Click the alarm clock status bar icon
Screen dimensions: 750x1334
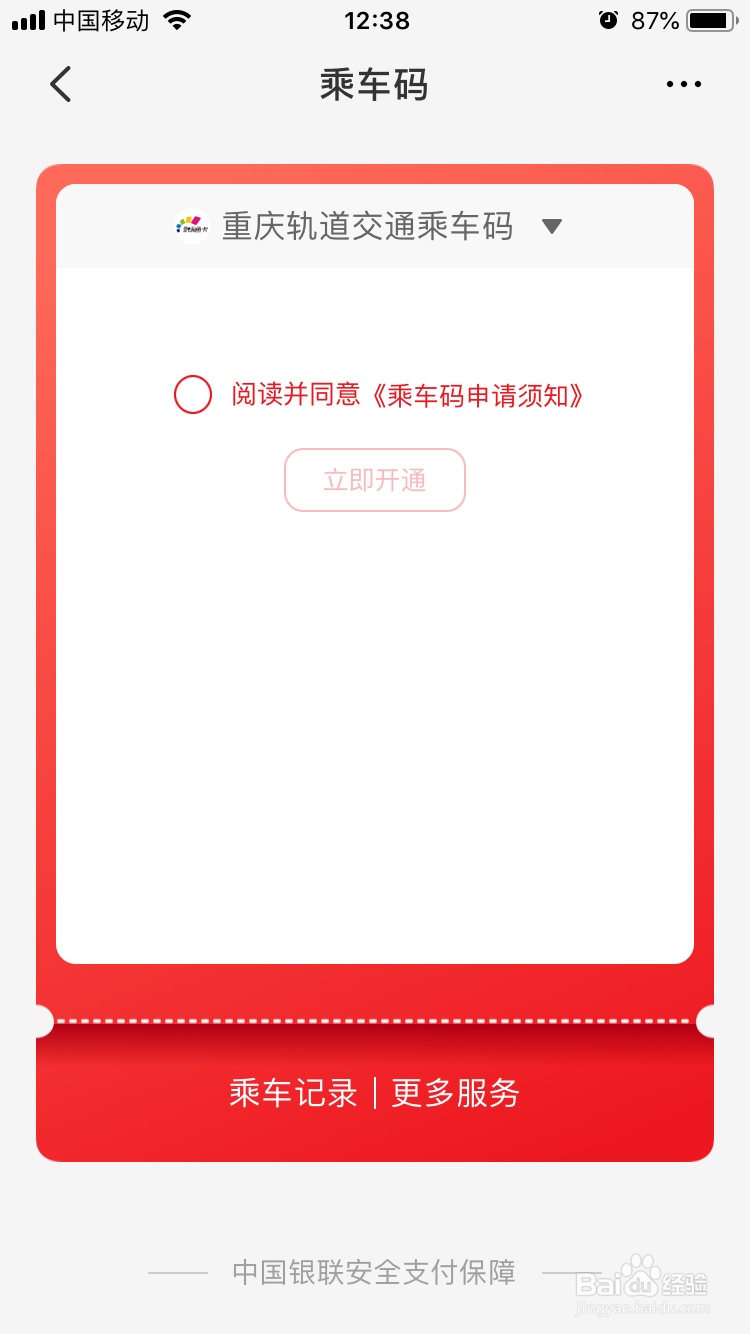608,18
